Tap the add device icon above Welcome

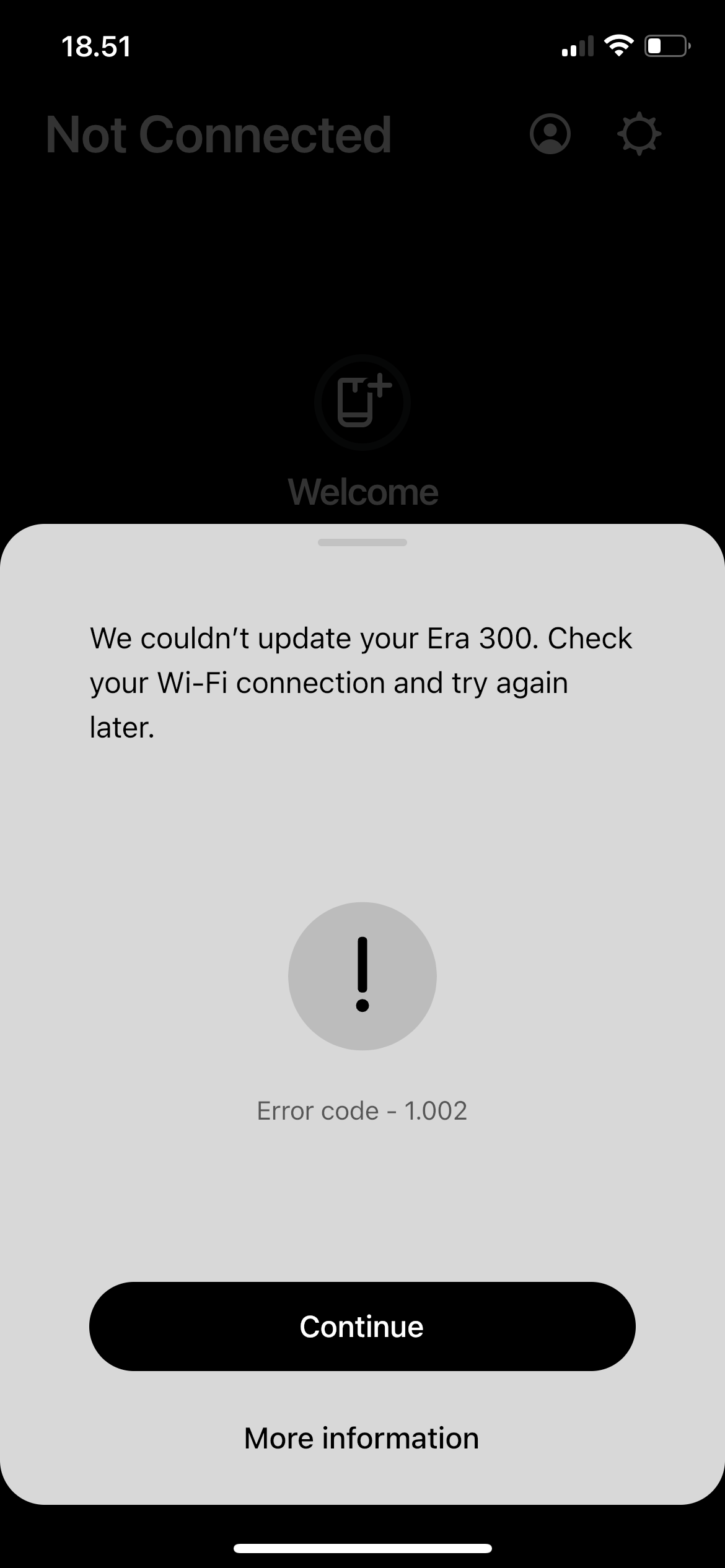362,402
